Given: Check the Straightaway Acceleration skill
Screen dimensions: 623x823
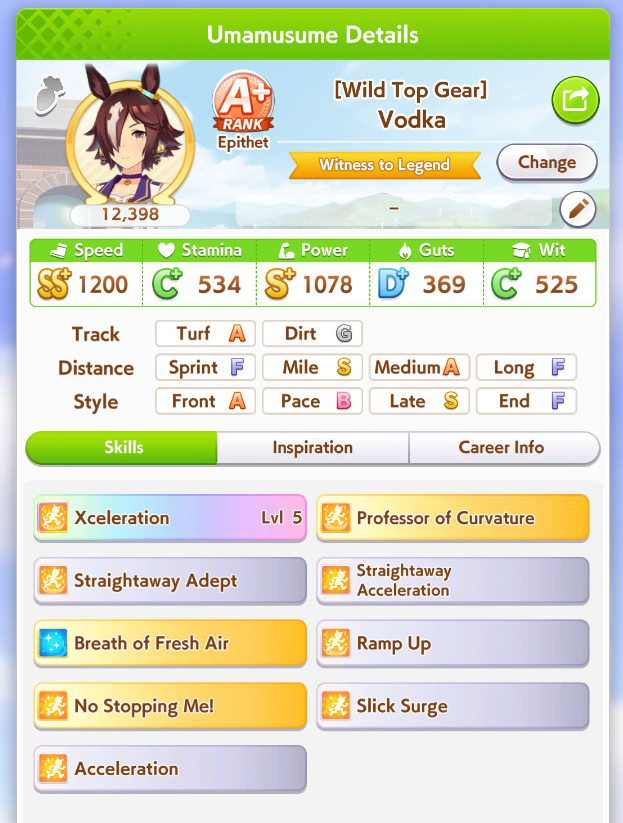Looking at the screenshot, I should pyautogui.click(x=453, y=581).
